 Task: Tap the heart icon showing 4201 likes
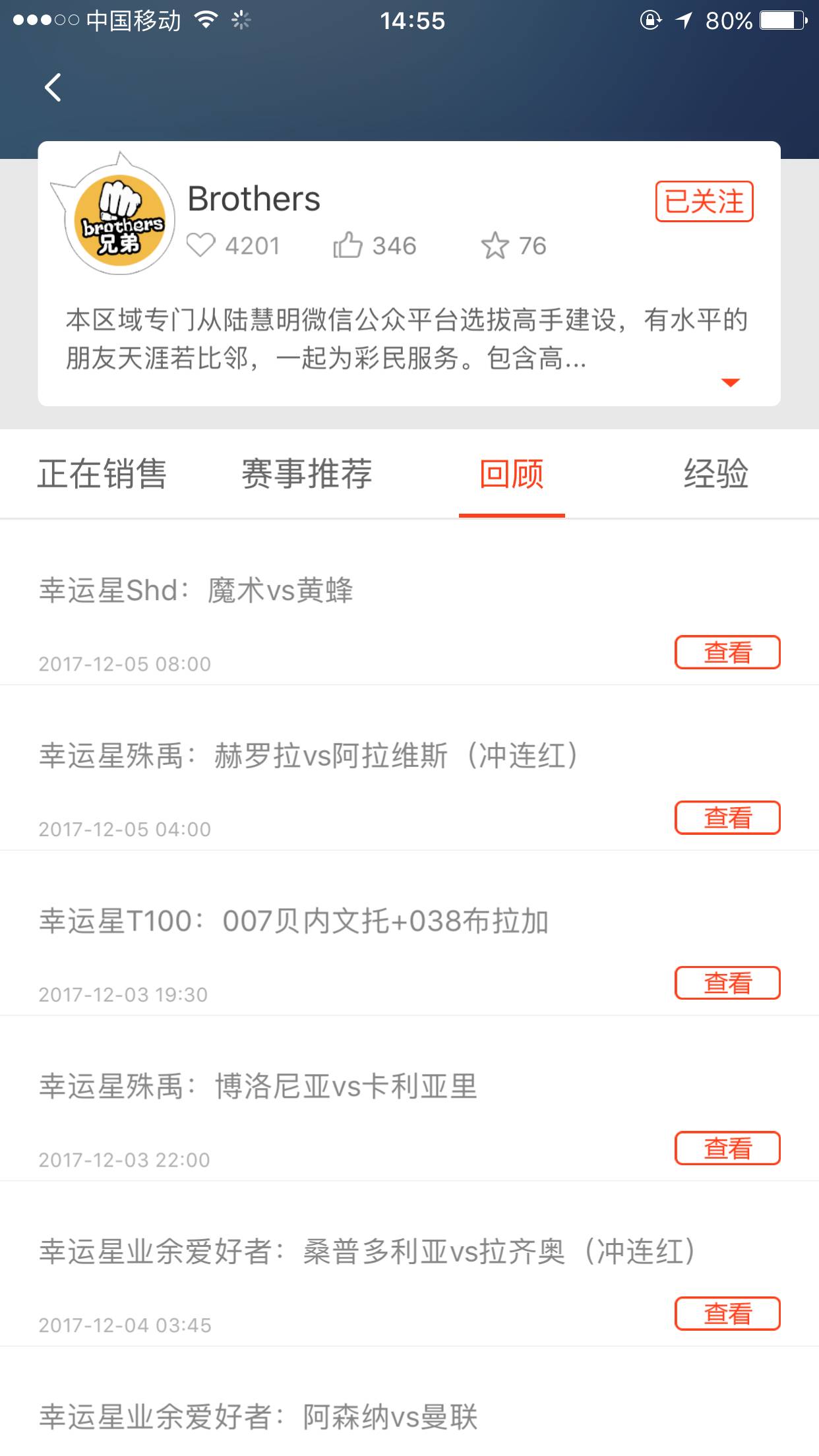pyautogui.click(x=202, y=245)
